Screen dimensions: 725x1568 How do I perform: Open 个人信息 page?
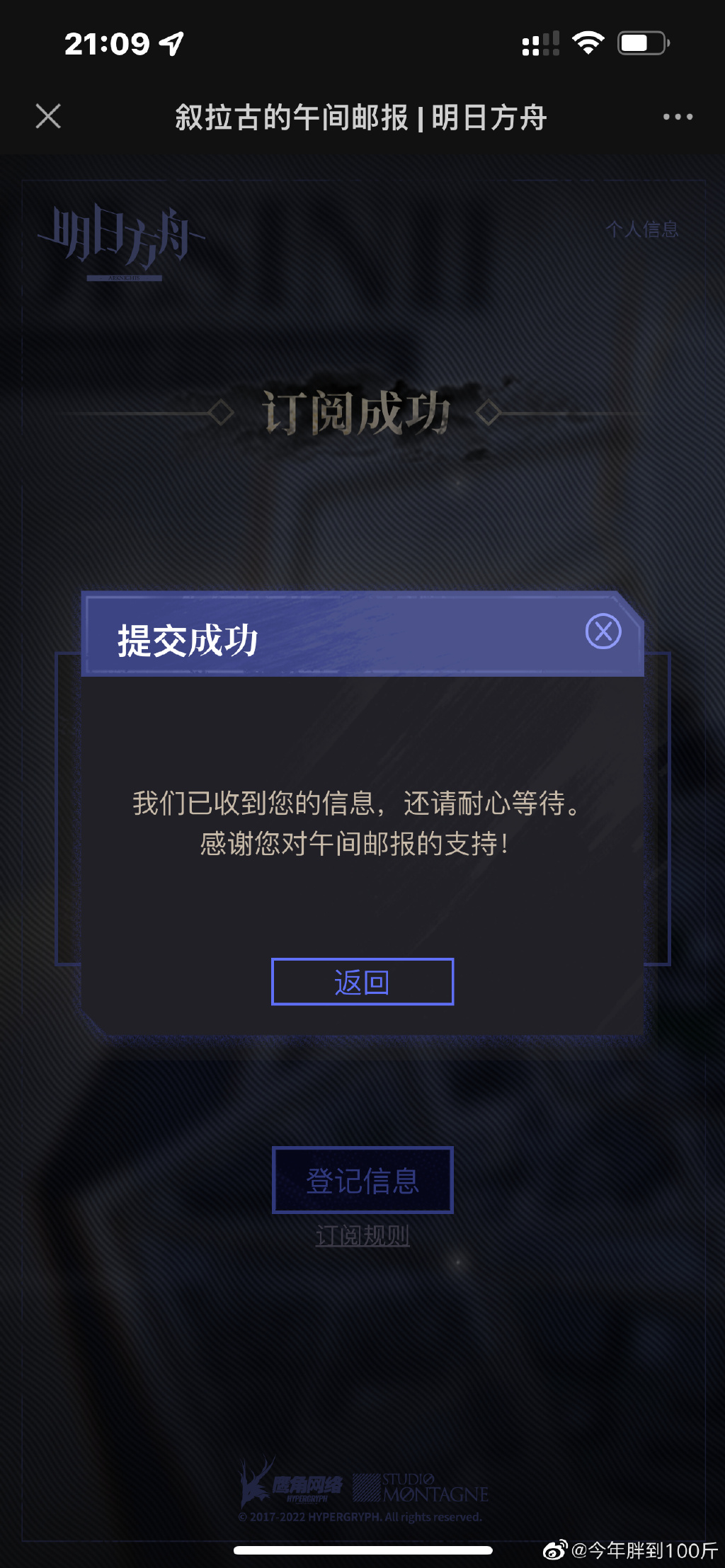(642, 229)
